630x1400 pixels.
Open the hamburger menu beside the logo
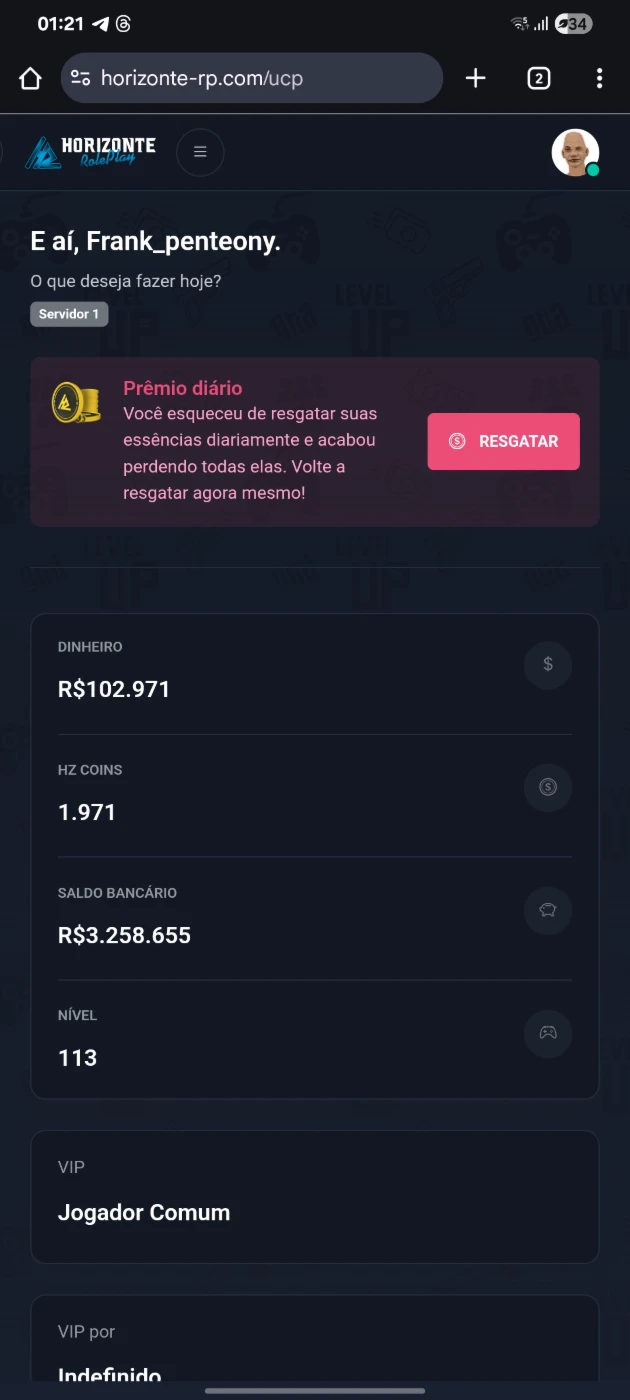click(200, 152)
